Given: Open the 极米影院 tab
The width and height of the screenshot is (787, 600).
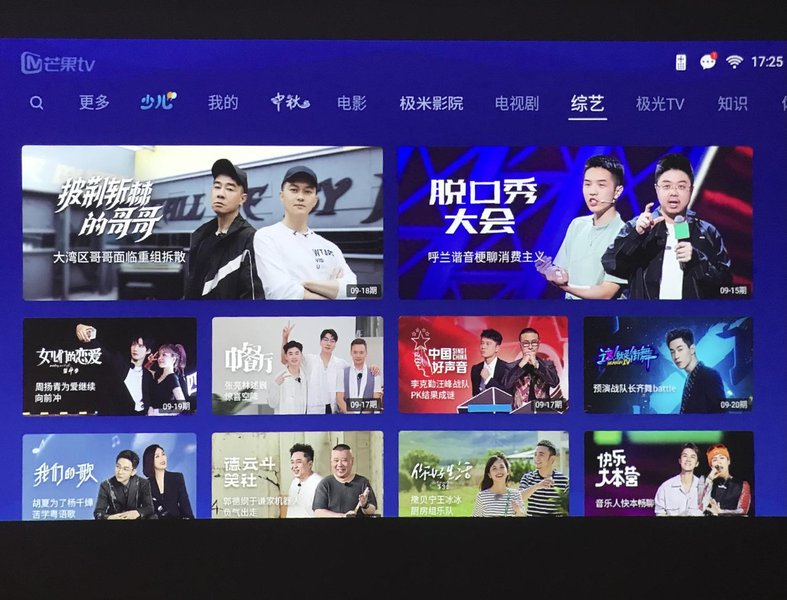Looking at the screenshot, I should coord(431,103).
